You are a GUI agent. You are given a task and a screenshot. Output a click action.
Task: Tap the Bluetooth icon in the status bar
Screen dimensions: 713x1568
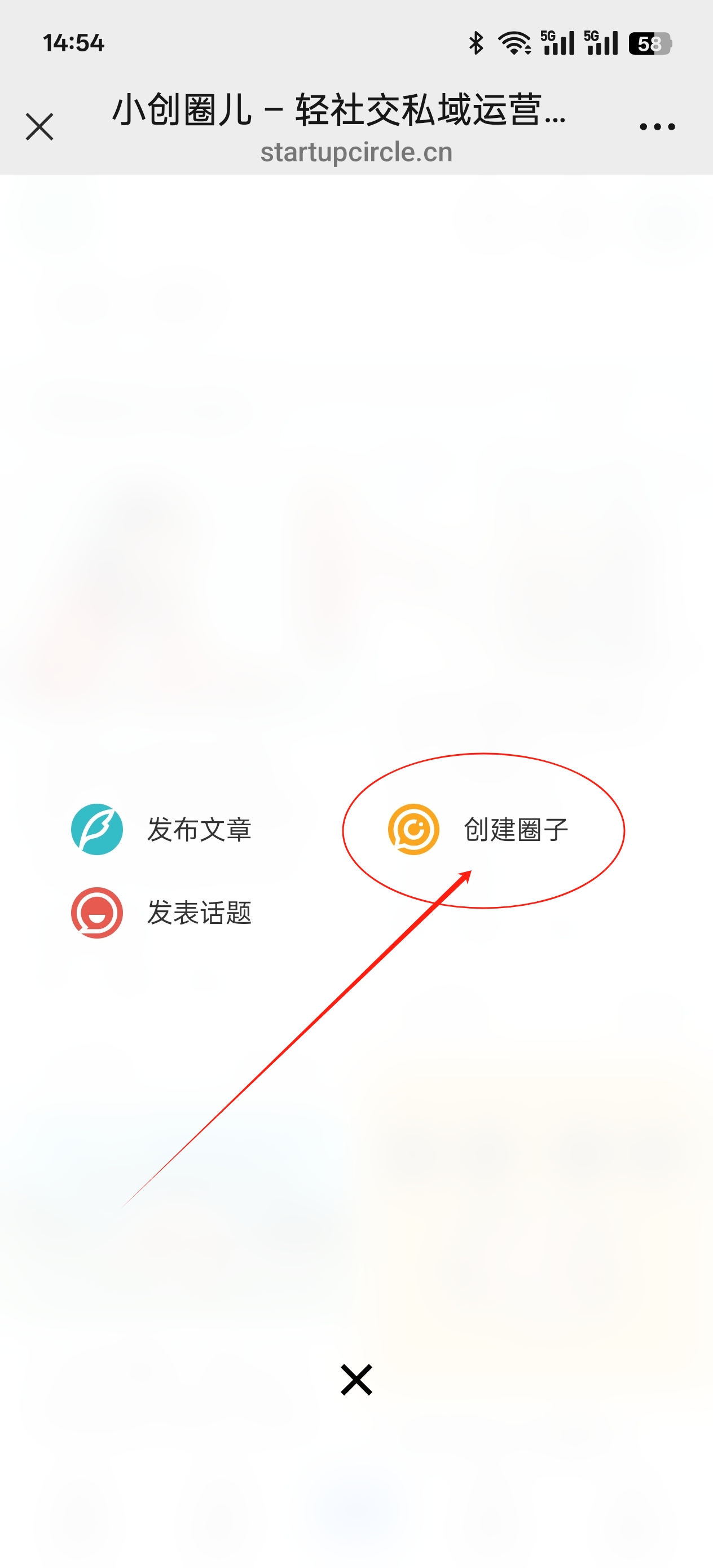point(476,43)
